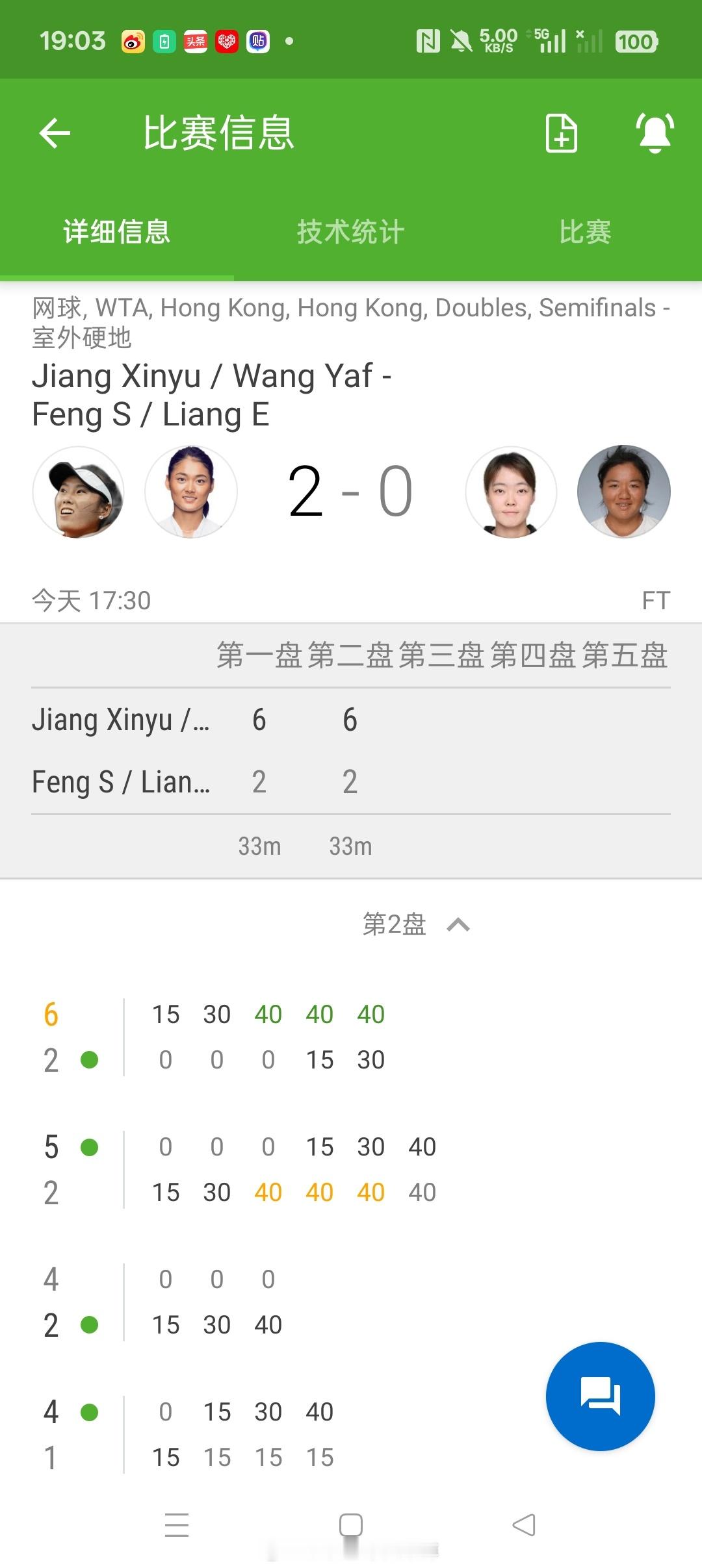Tap the back arrow to leave match info
The height and width of the screenshot is (1568, 702).
54,133
